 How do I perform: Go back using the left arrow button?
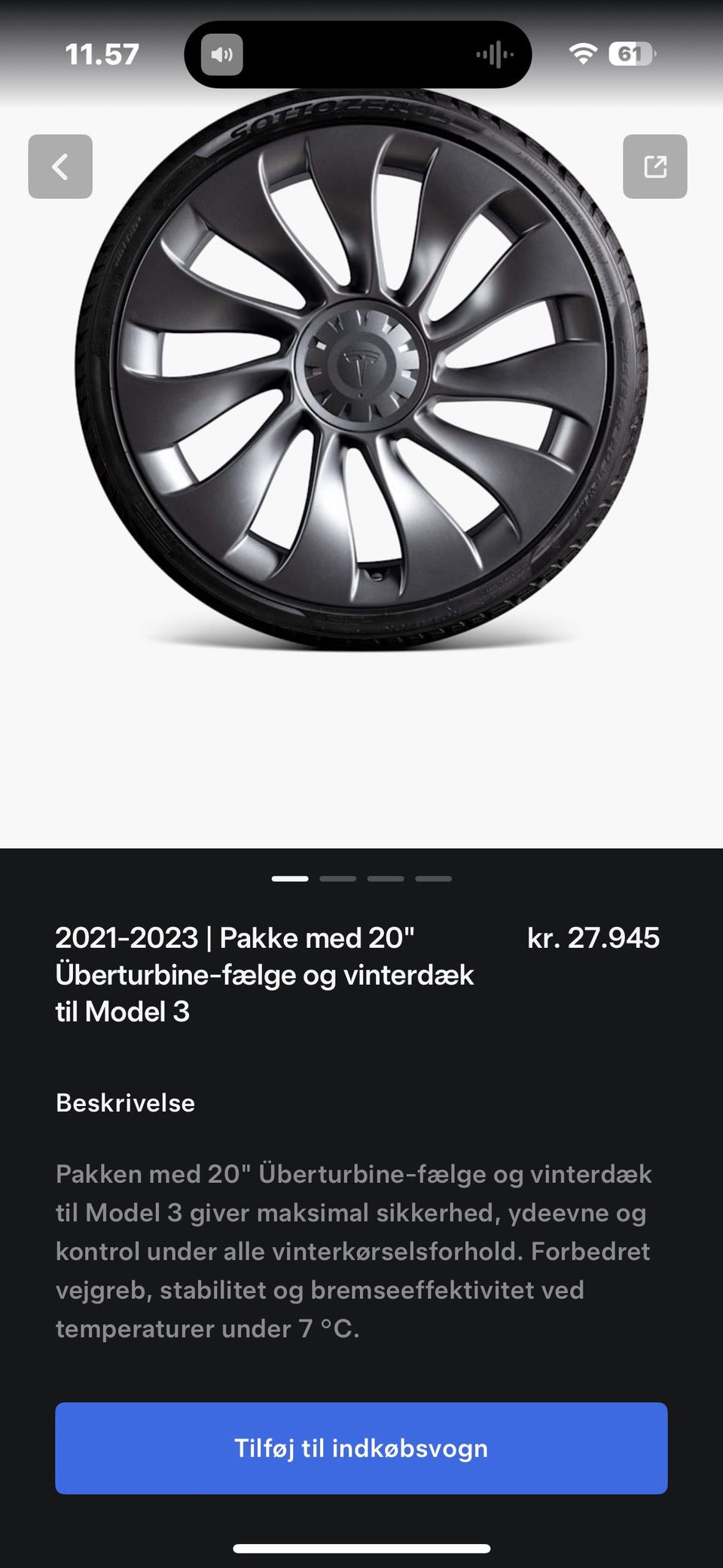[60, 167]
